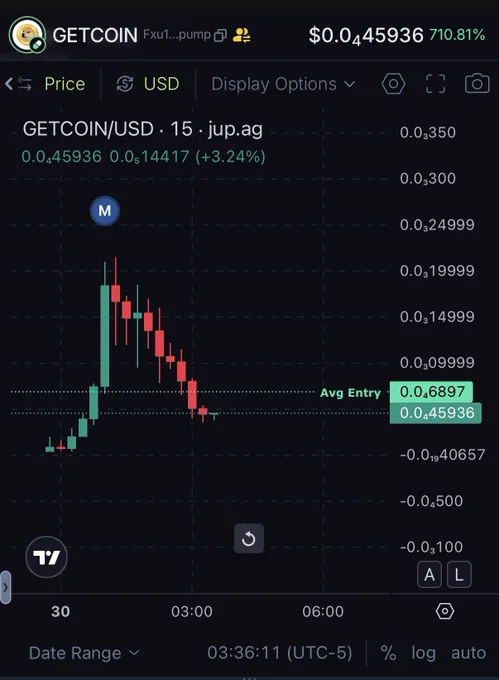Enter fullscreen chart mode
The width and height of the screenshot is (499, 680).
tap(435, 83)
